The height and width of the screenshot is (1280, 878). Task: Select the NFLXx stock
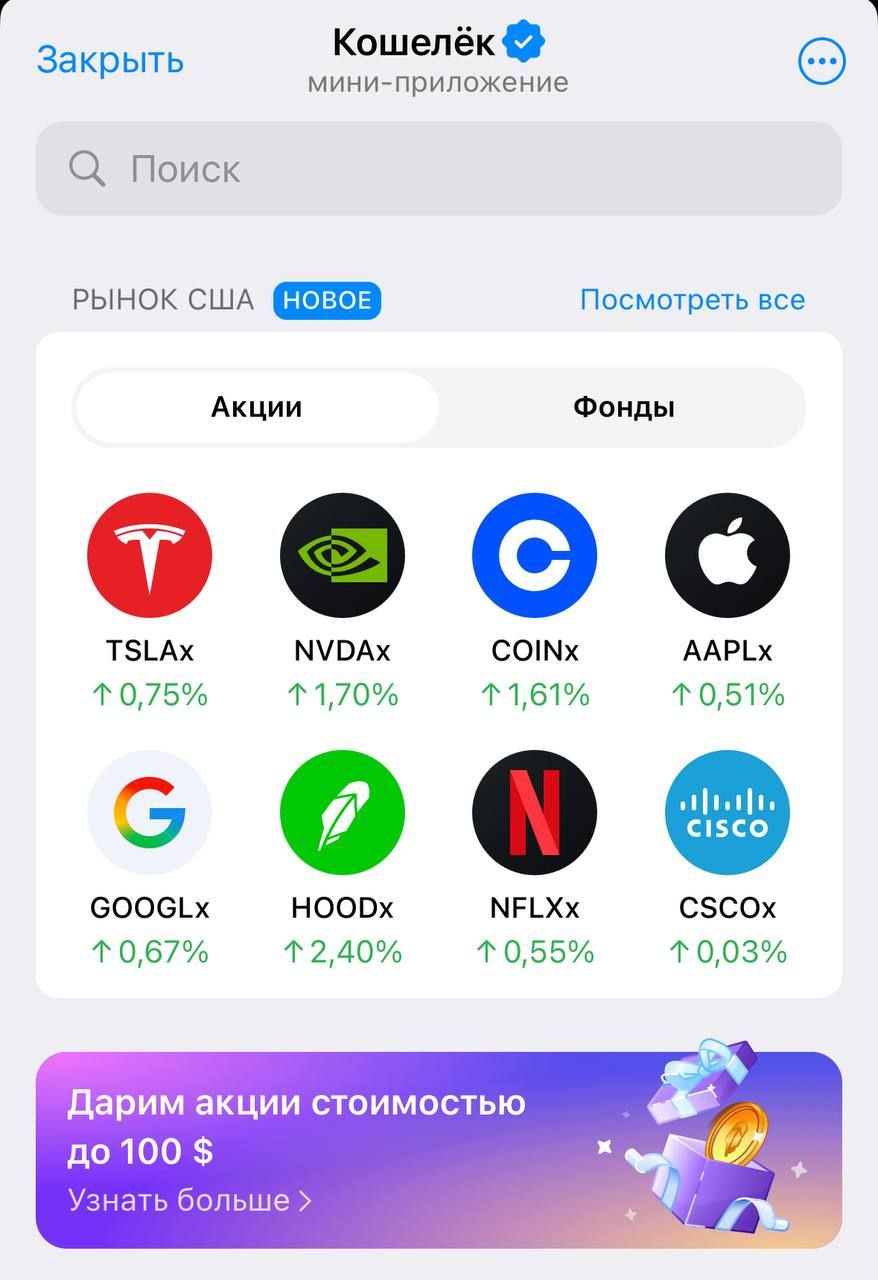pos(534,812)
